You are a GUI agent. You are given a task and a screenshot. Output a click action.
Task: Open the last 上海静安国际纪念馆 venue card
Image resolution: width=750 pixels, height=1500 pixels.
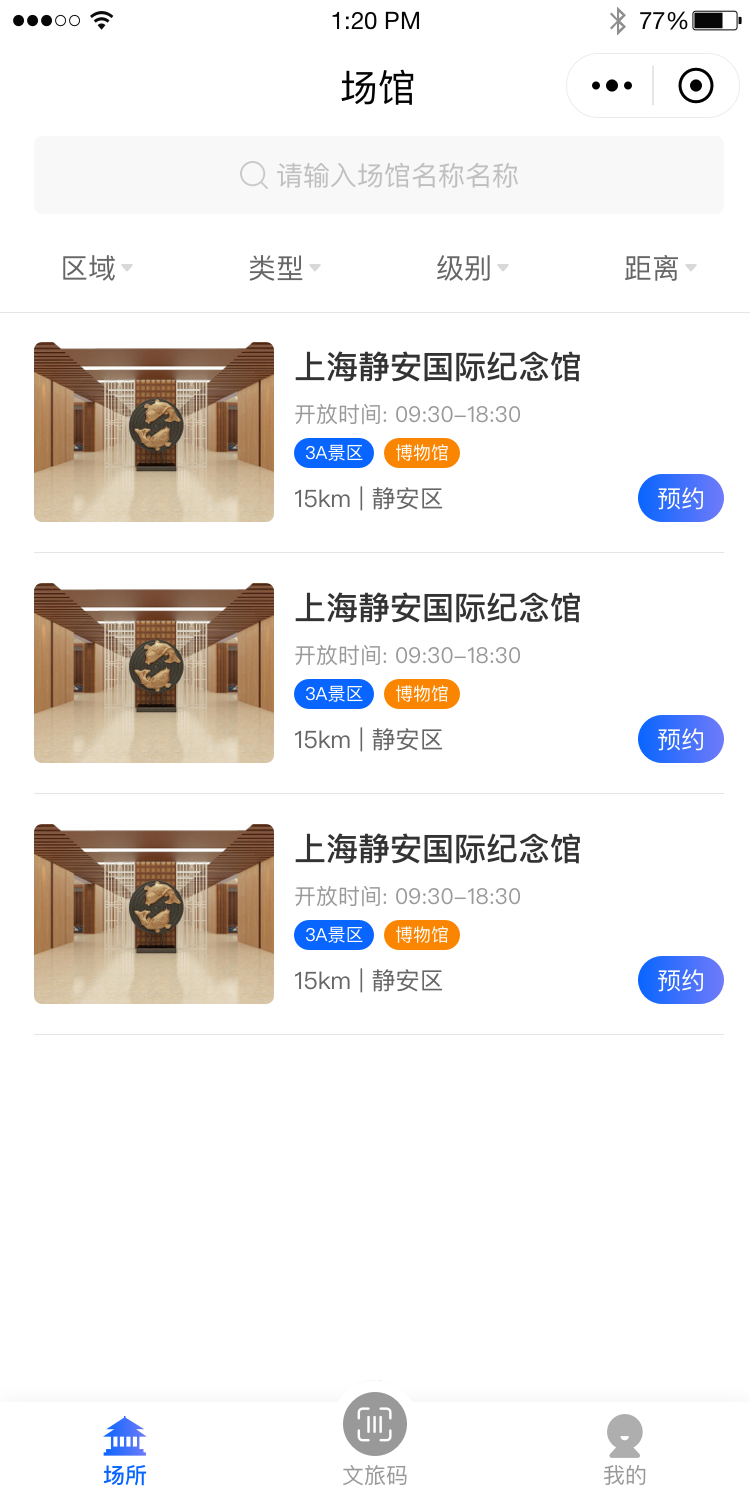[437, 849]
